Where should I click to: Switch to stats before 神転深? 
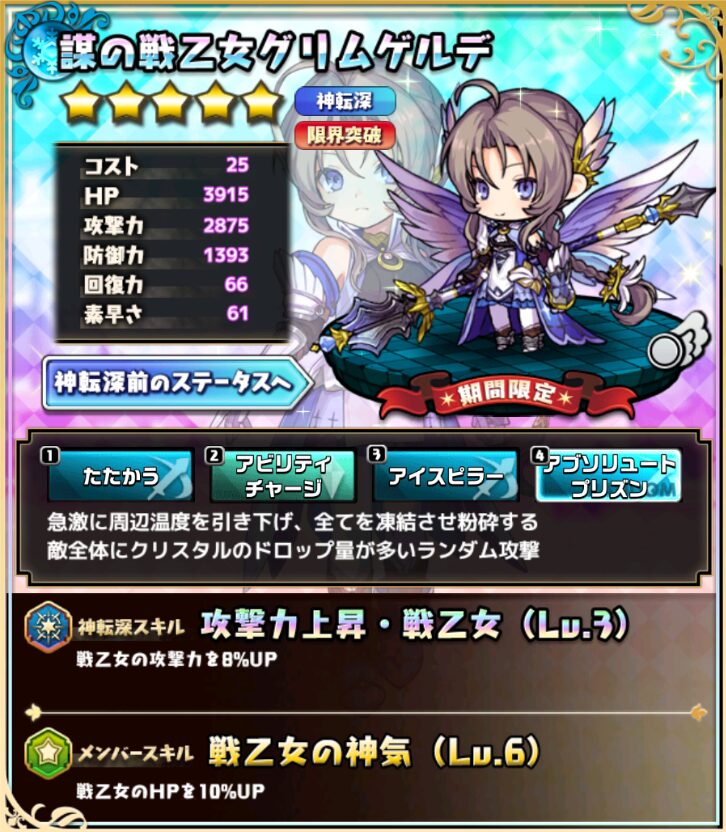(x=172, y=381)
